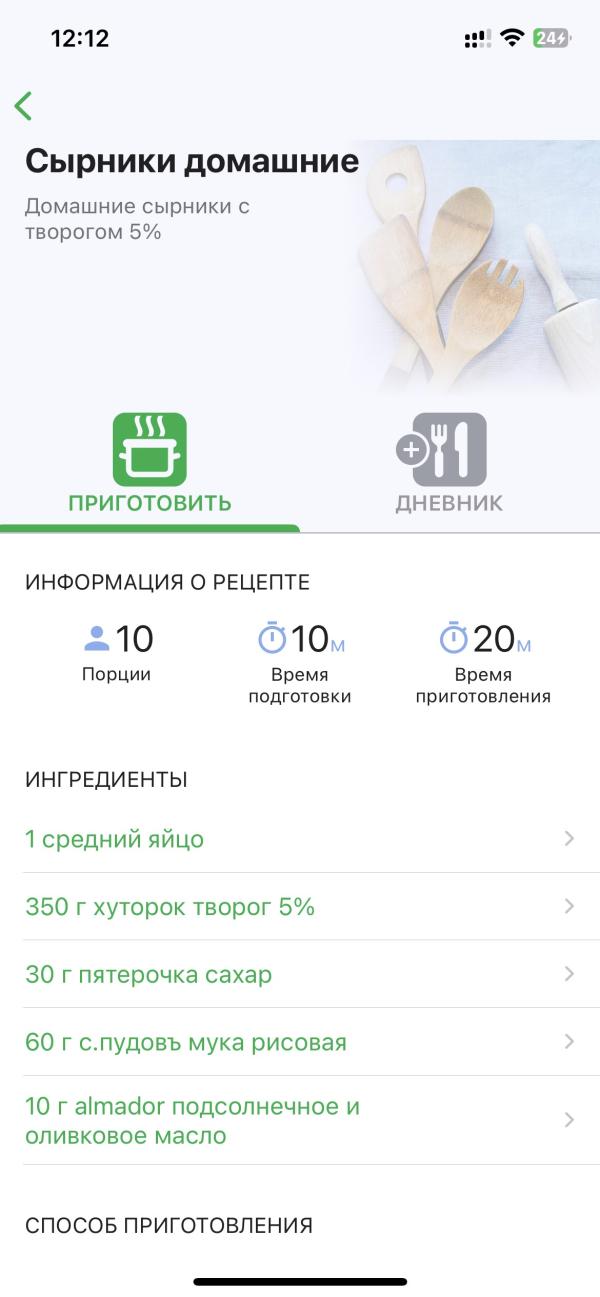Open с.пудовъ мука рисовая ingredient
Viewport: 600px width, 1297px height.
pos(300,1043)
